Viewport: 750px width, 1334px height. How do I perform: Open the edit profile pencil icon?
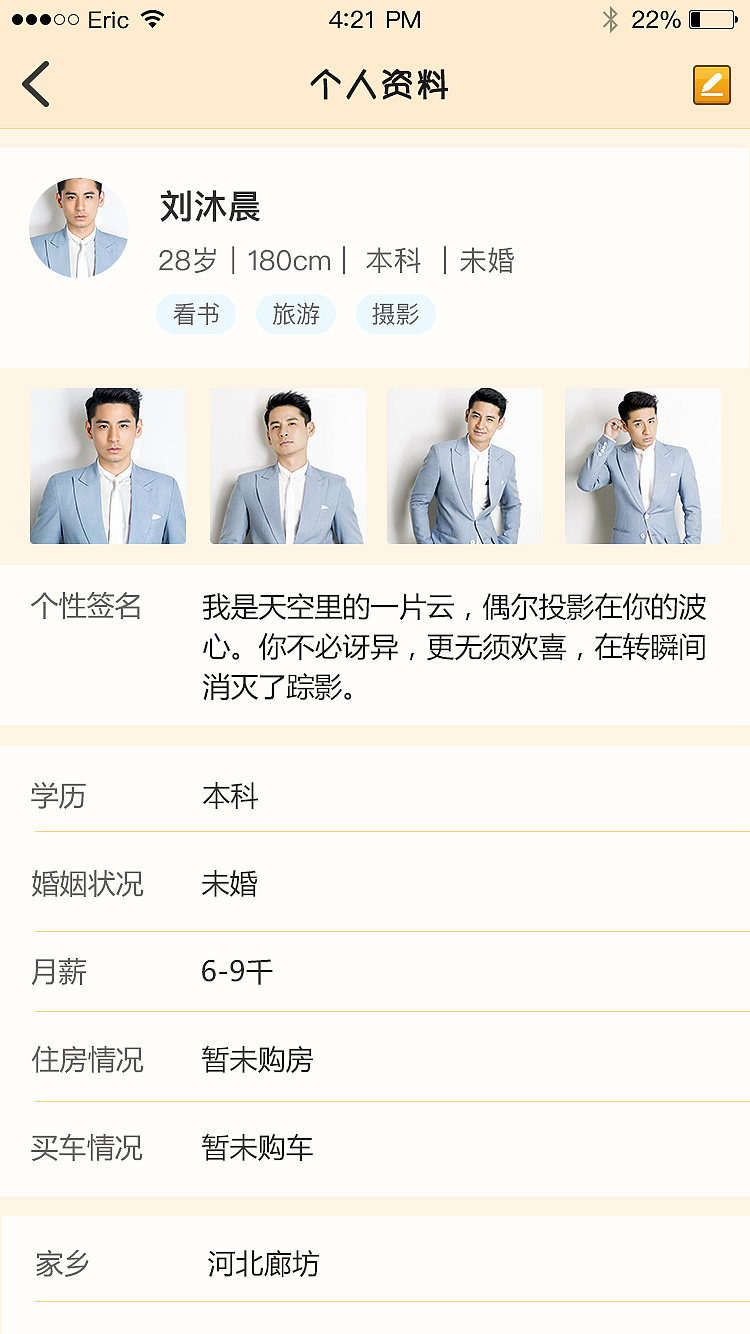tap(713, 85)
